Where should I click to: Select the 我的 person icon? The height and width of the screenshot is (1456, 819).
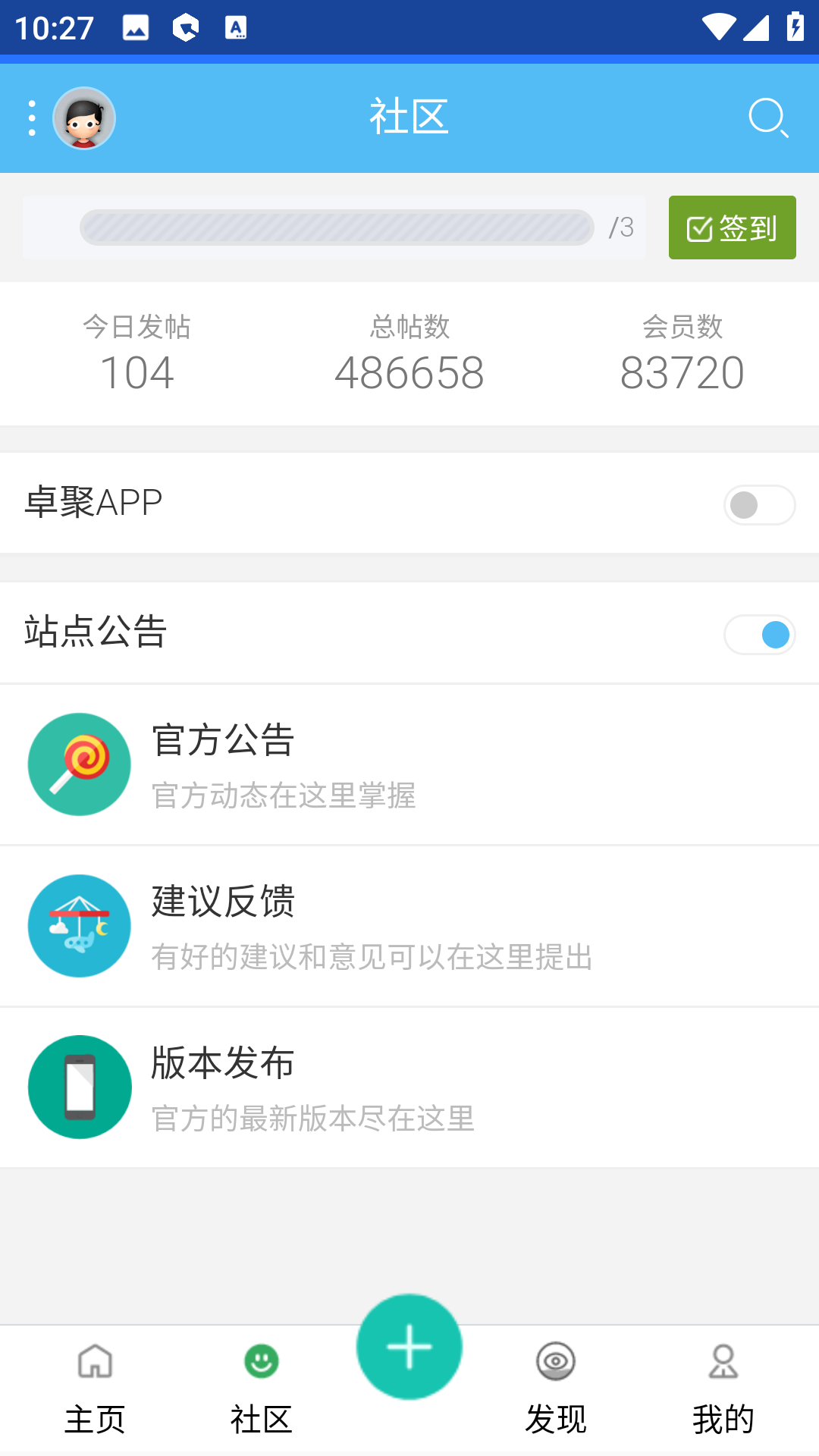(x=723, y=1361)
